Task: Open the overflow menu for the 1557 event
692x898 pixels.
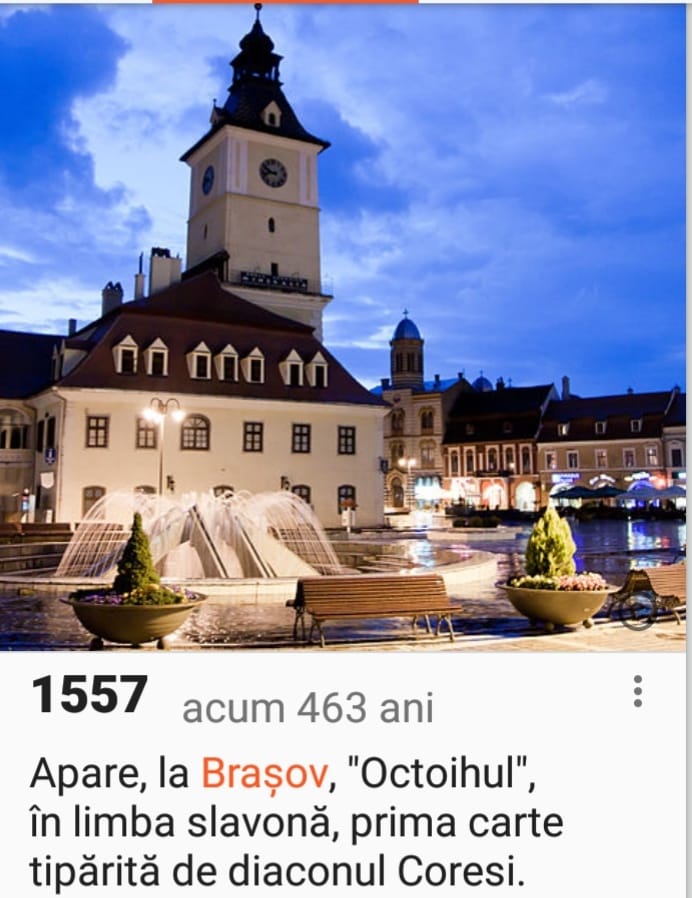Action: 638,691
